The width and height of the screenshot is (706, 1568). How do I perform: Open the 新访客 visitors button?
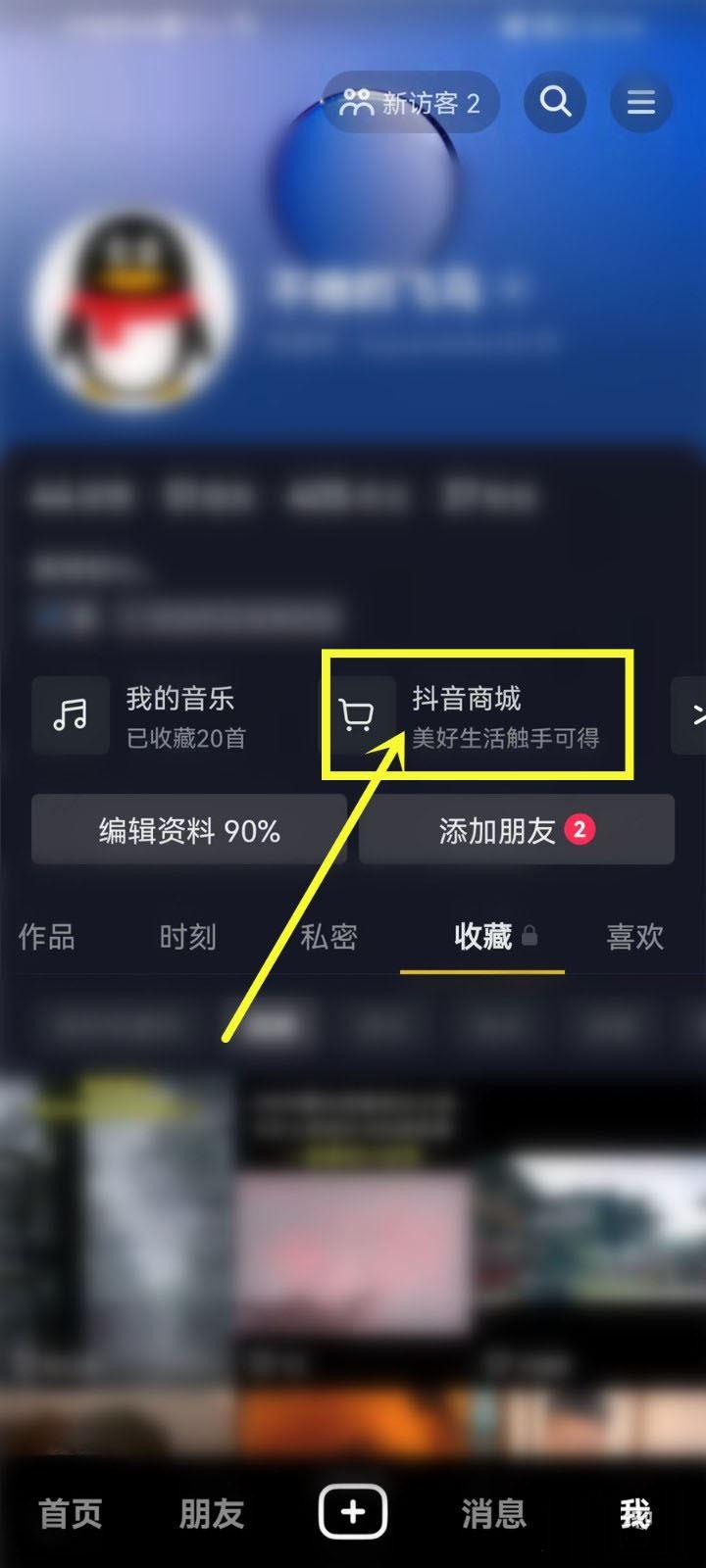click(x=410, y=102)
